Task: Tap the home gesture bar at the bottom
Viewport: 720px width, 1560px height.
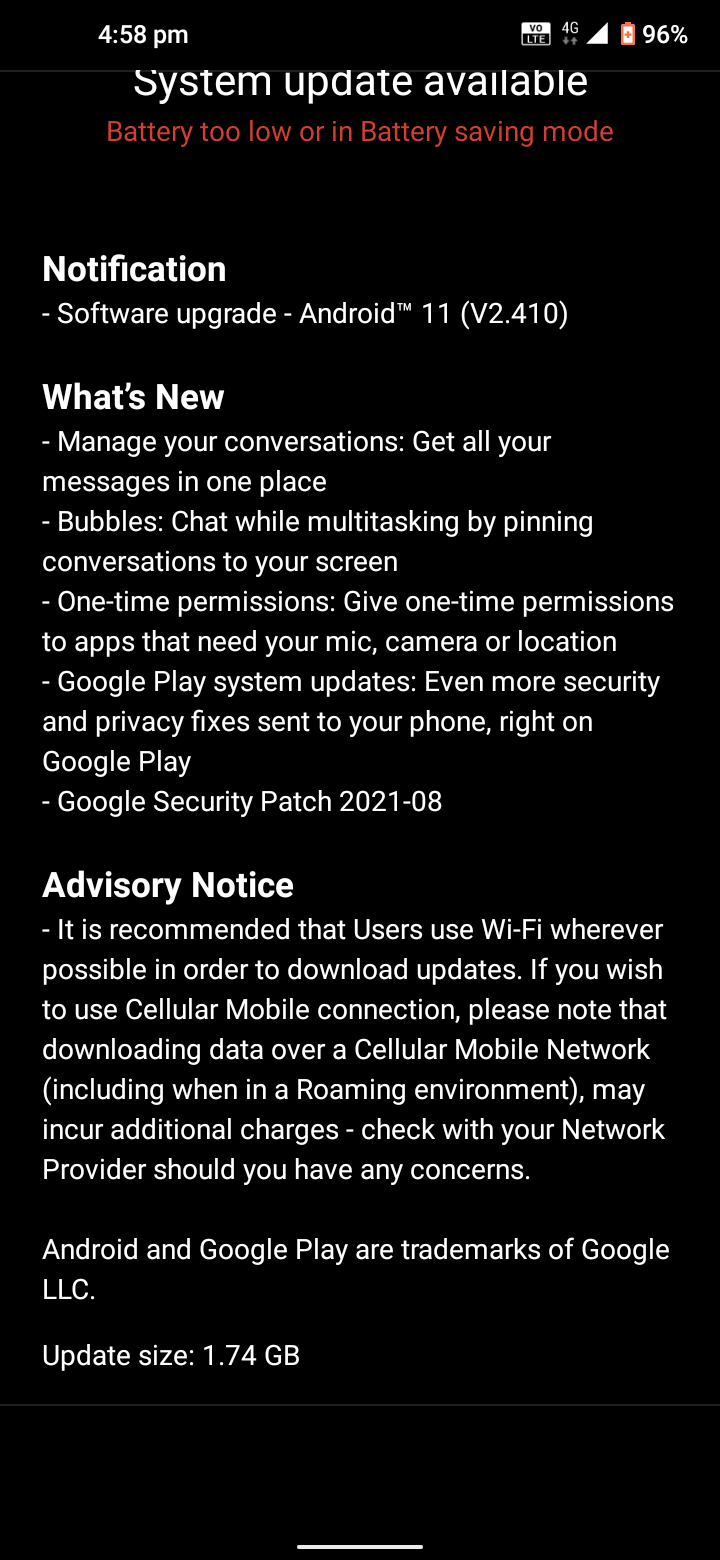Action: click(360, 1546)
